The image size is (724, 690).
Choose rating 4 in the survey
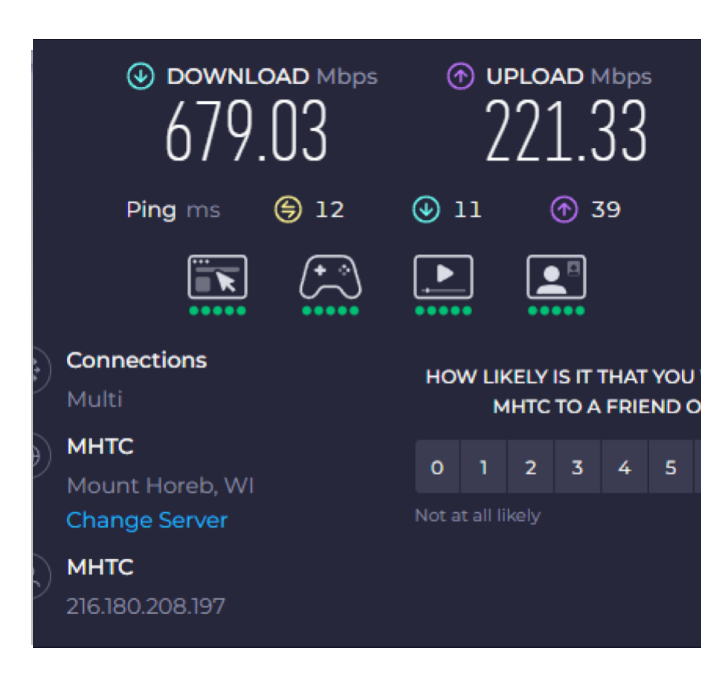624,467
